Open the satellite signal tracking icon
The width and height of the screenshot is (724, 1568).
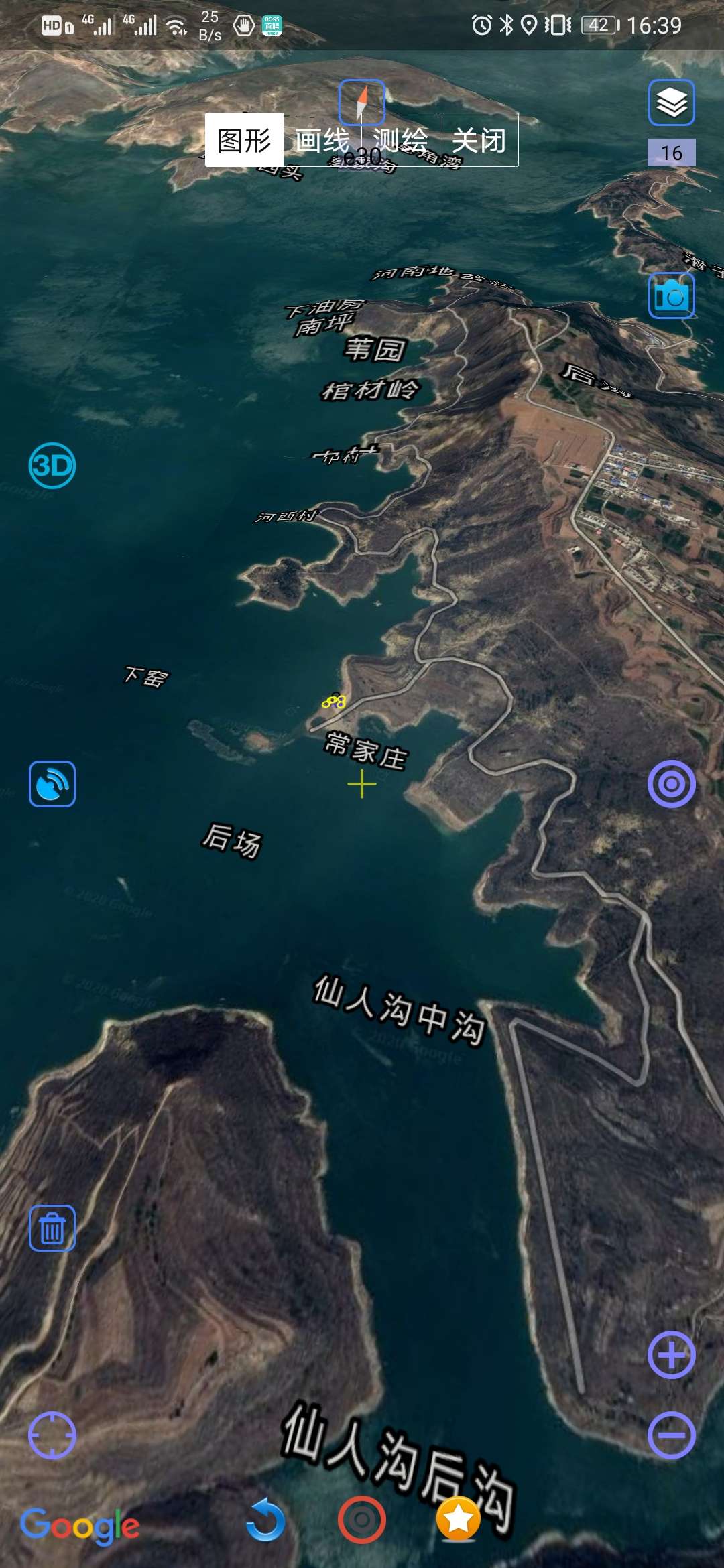(52, 784)
